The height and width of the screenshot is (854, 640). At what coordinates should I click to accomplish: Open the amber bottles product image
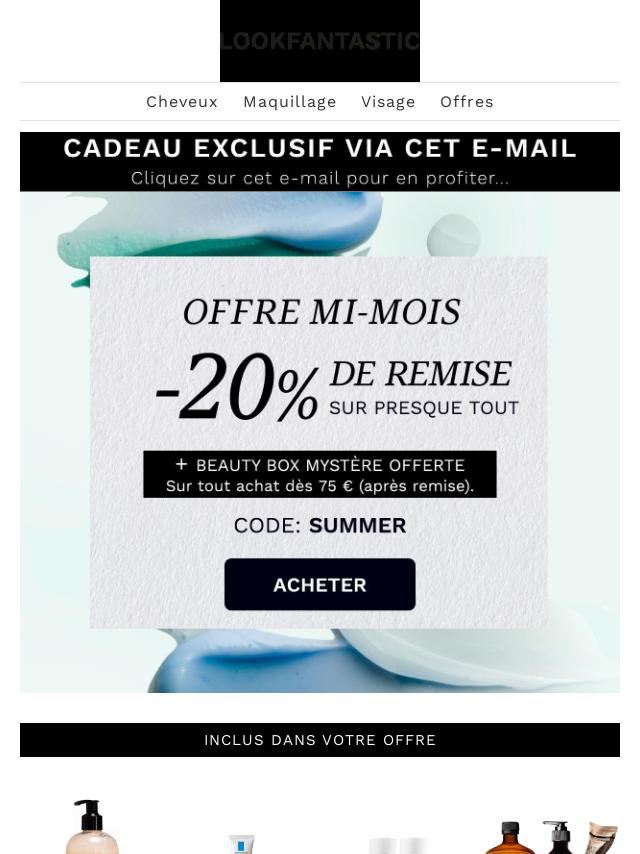[548, 836]
